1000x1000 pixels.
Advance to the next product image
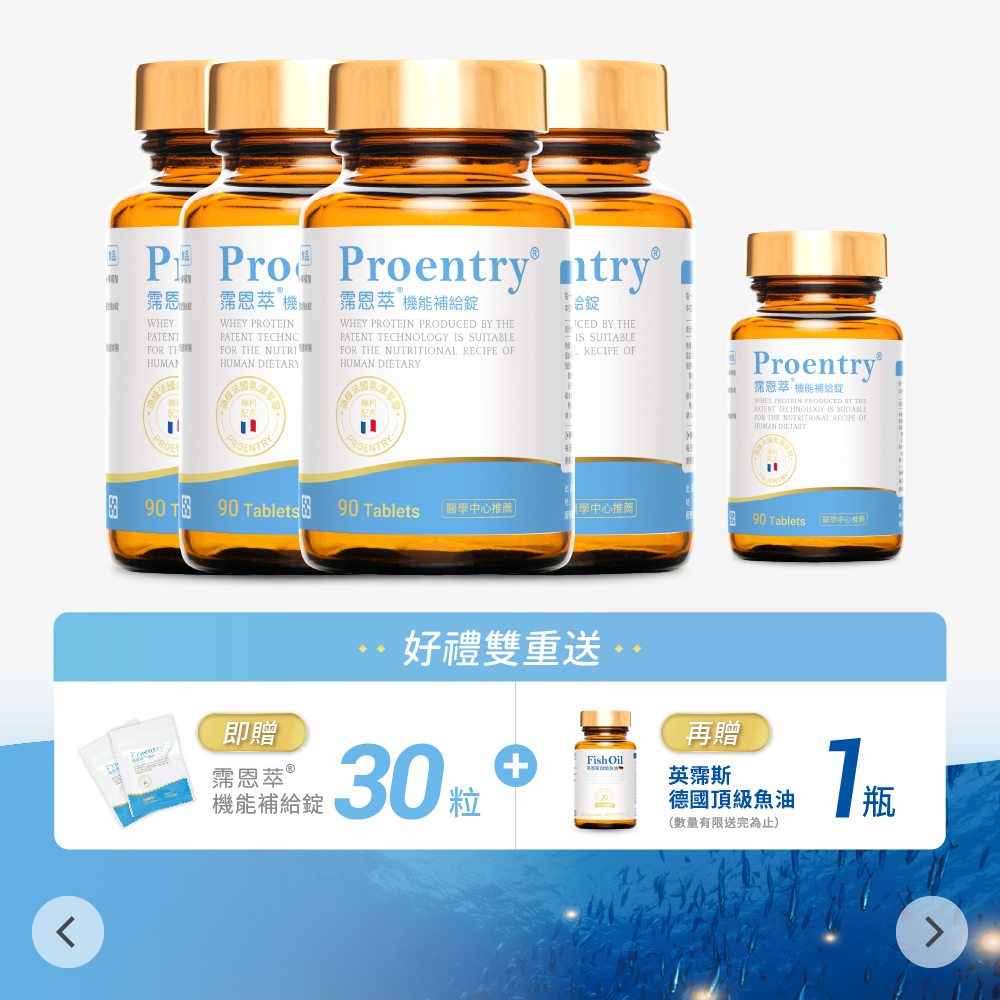[932, 932]
